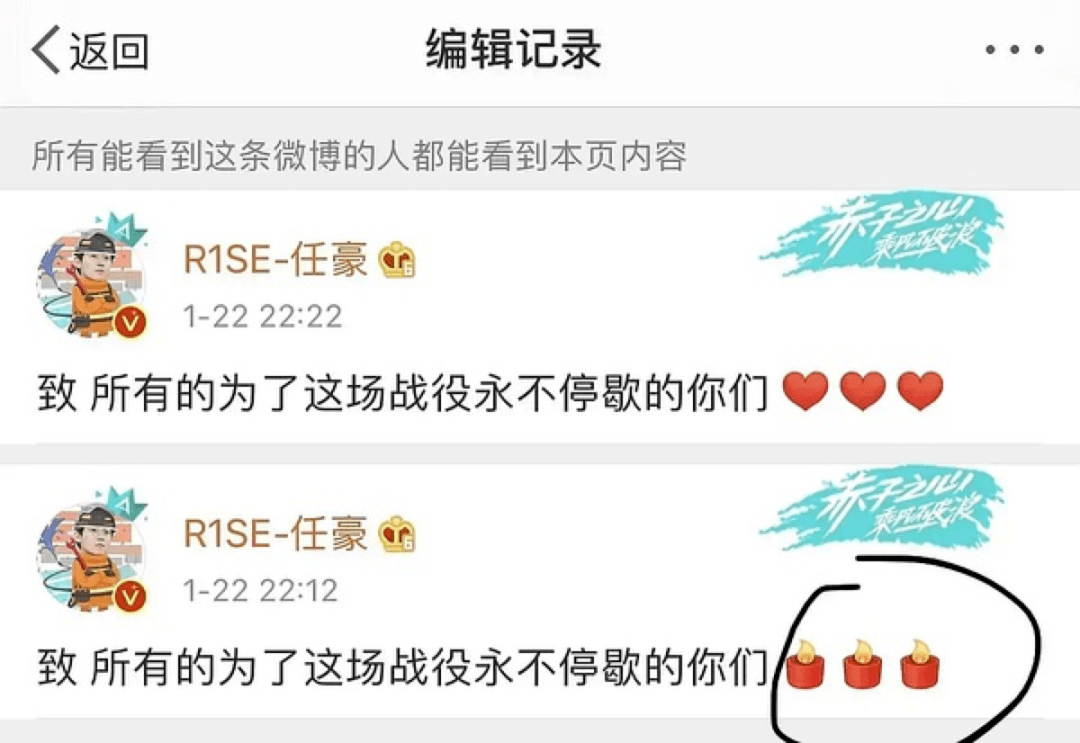The image size is (1080, 743).
Task: Open the three-dot overflow menu
Action: pyautogui.click(x=1014, y=50)
